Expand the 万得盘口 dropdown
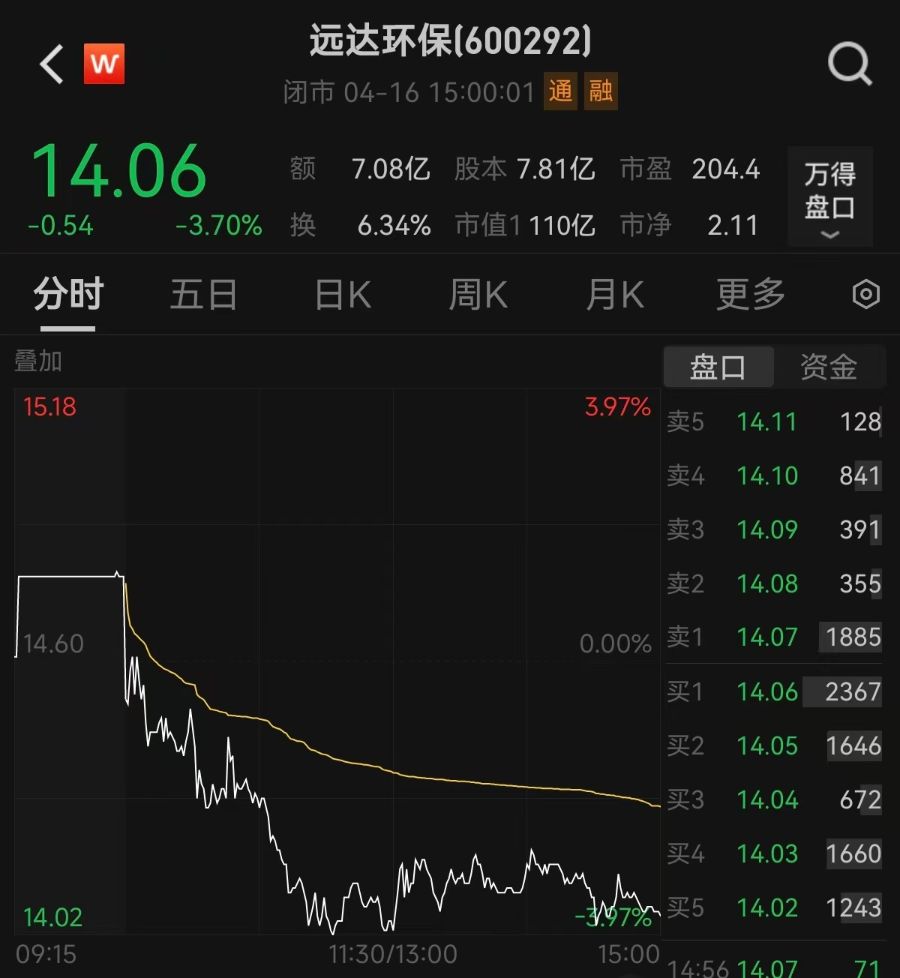The width and height of the screenshot is (900, 978). point(829,197)
